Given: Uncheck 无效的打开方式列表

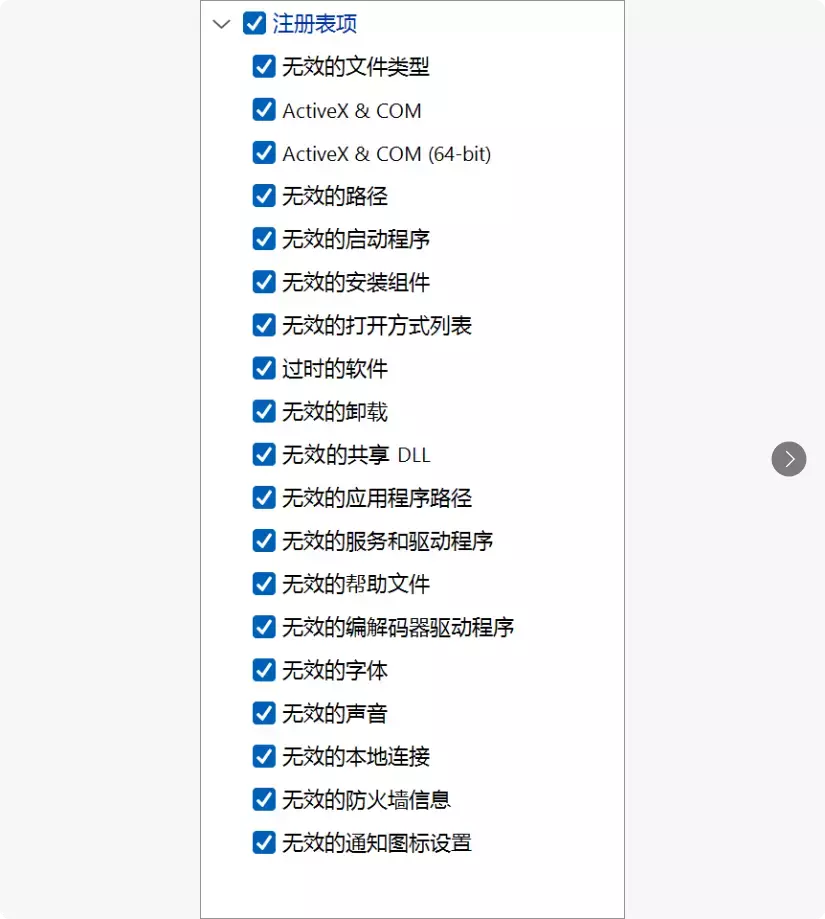Looking at the screenshot, I should pos(264,325).
